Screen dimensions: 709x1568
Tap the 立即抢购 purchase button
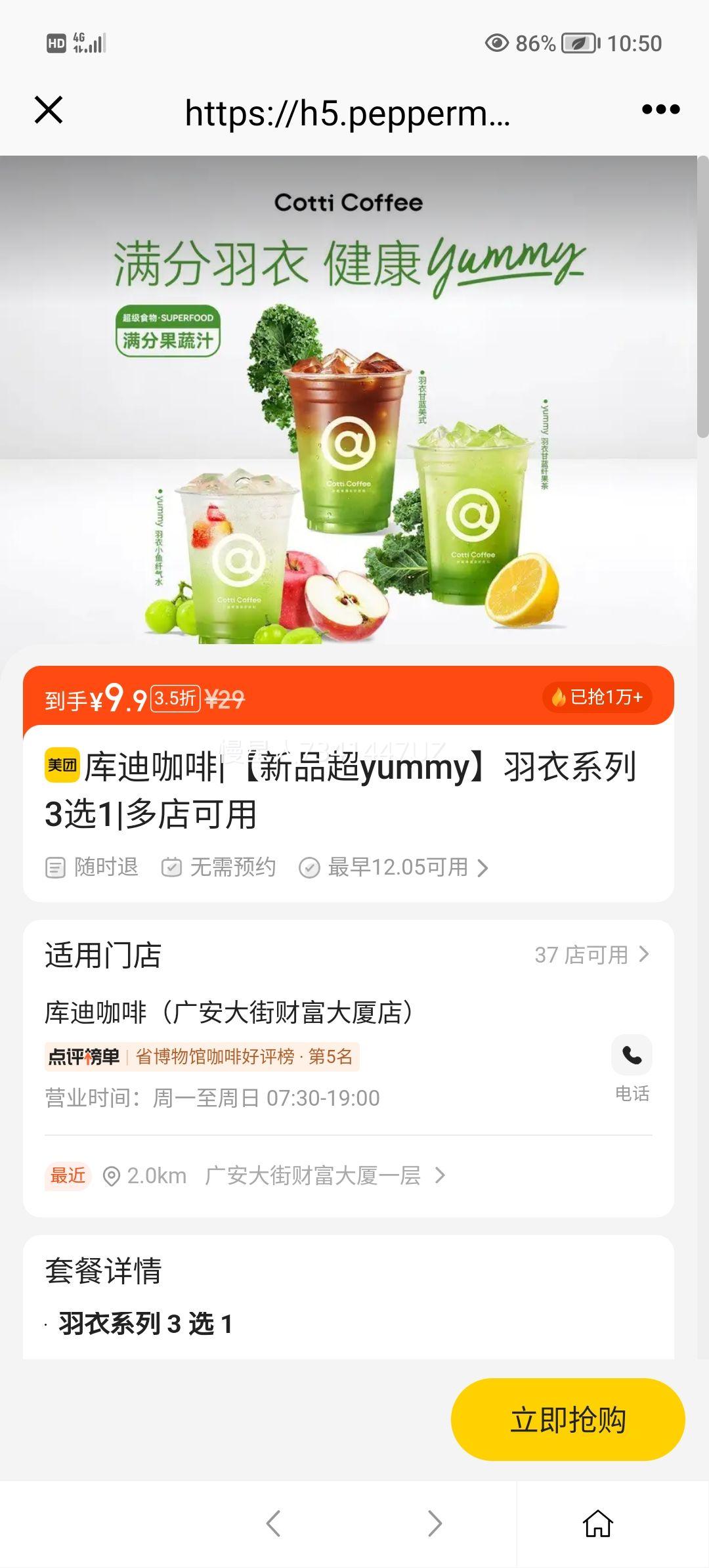[x=569, y=1419]
